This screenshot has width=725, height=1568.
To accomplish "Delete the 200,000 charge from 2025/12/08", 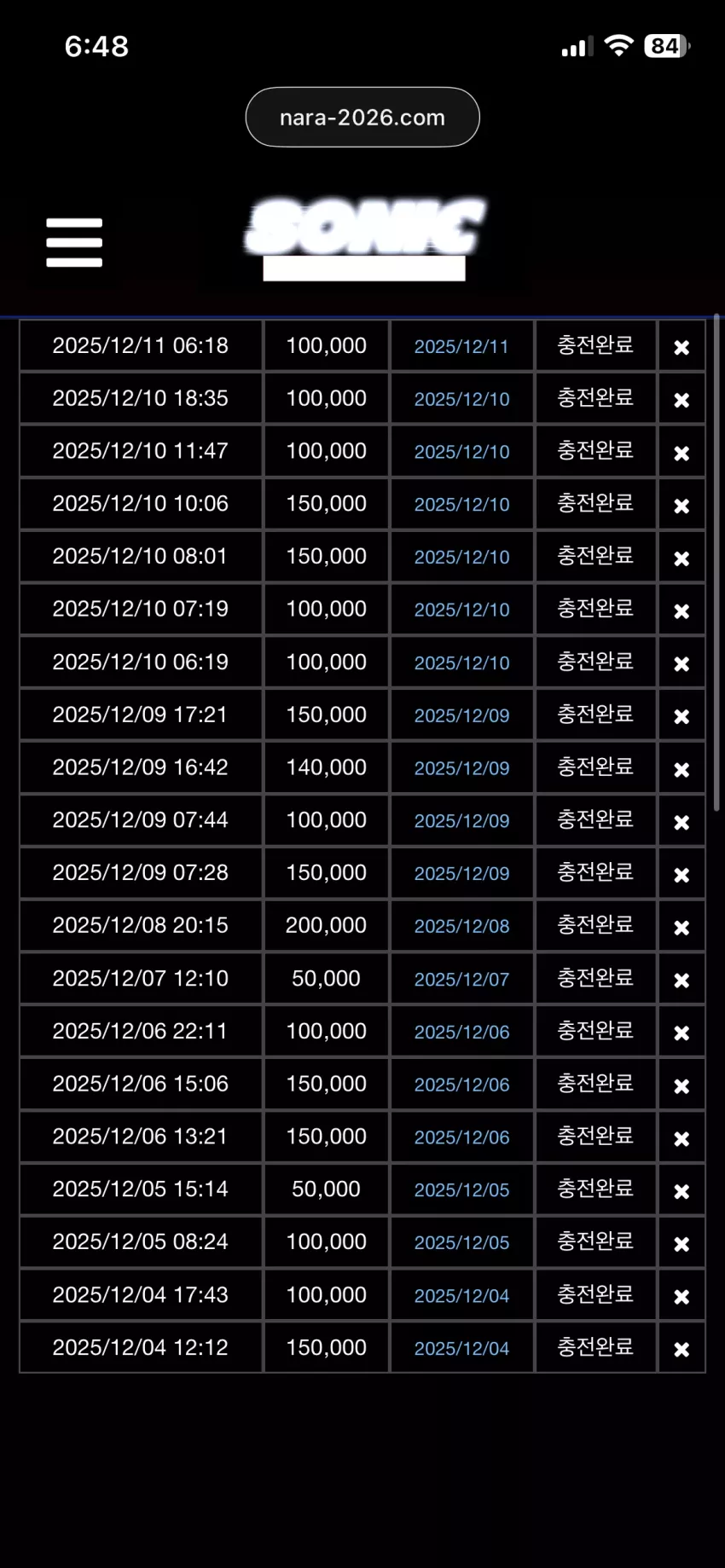I will [x=681, y=927].
